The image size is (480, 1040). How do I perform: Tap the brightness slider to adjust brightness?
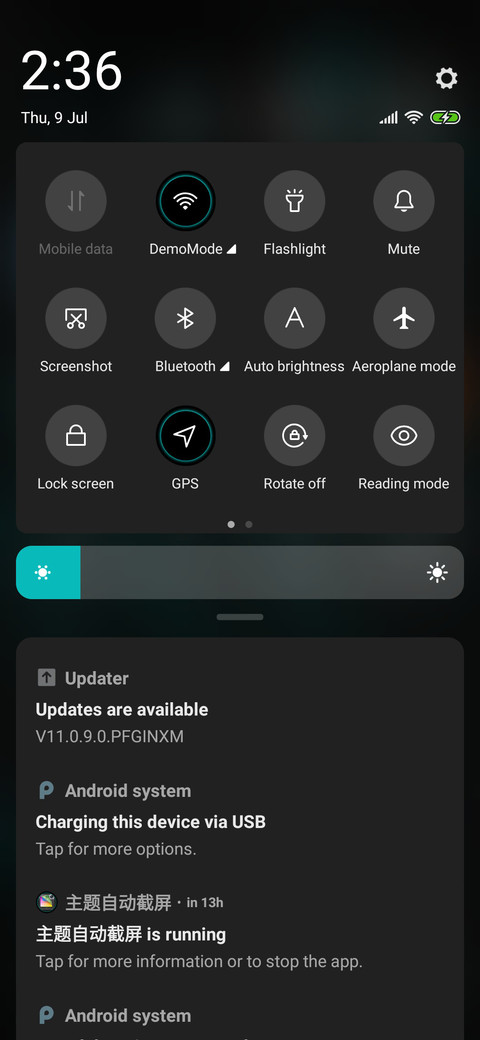click(x=240, y=572)
